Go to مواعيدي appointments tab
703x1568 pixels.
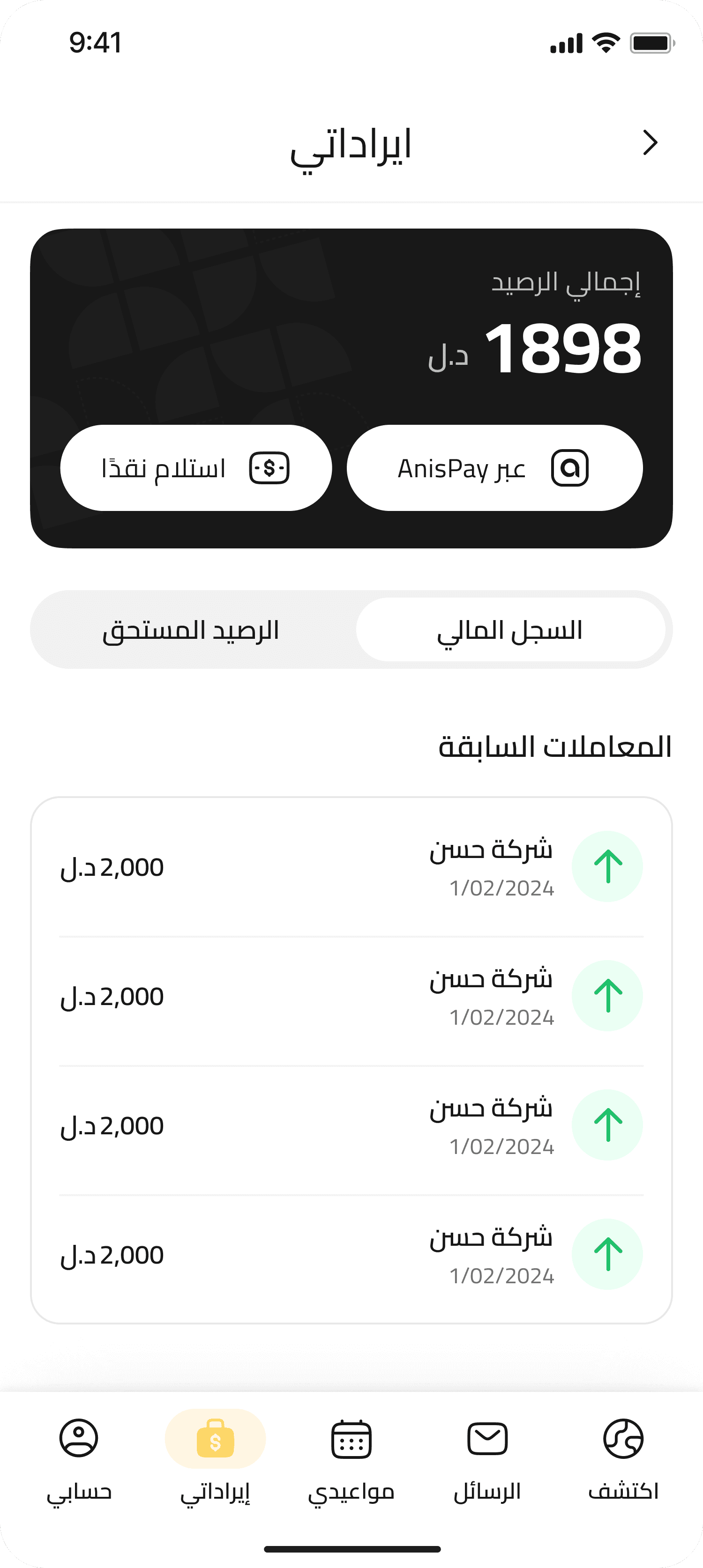pyautogui.click(x=351, y=1458)
